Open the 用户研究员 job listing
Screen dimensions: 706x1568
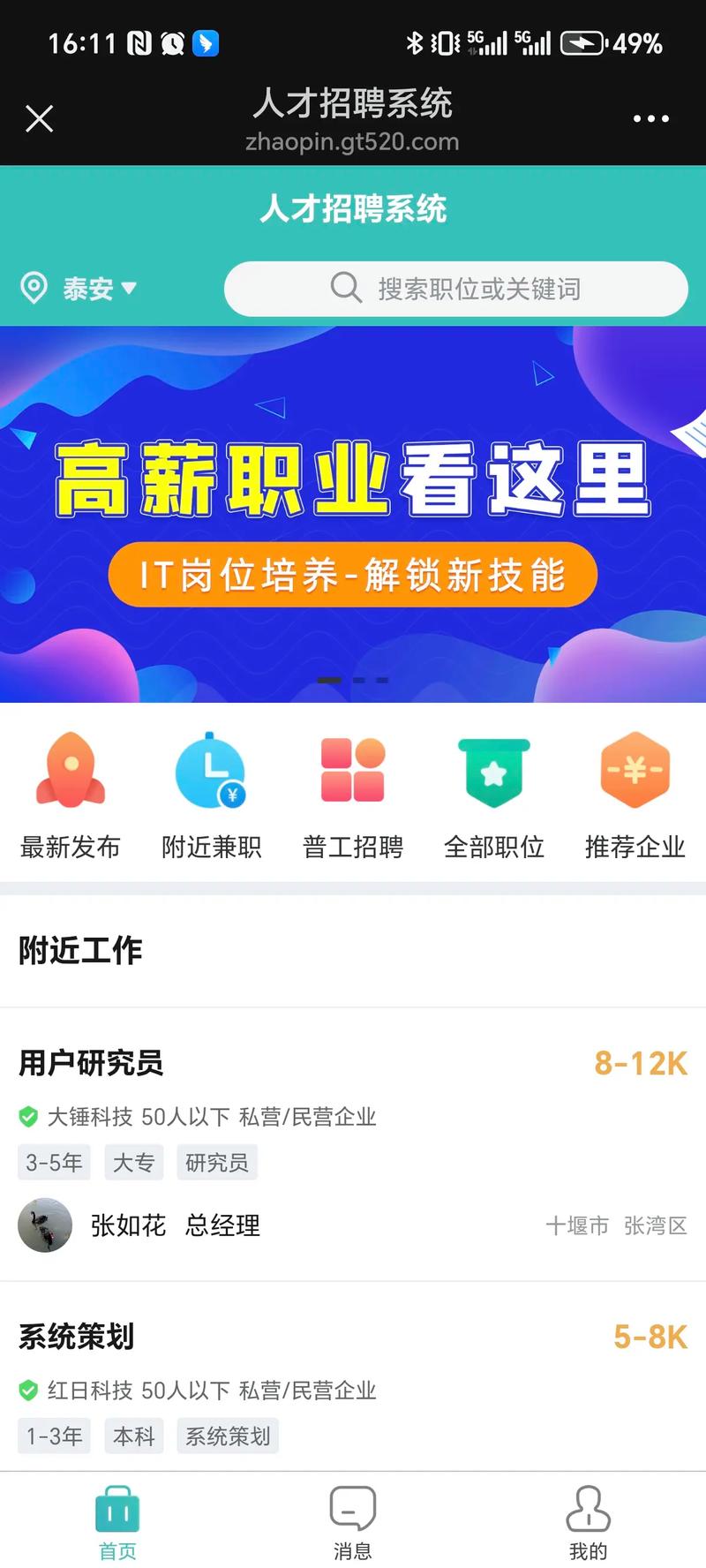click(353, 1139)
